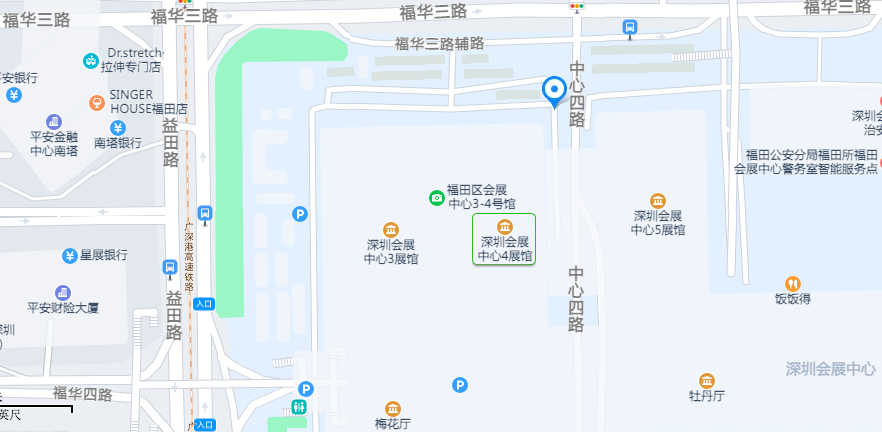Select 福田区会展中心3-4号馆 photo spot
882x432 pixels.
coord(437,197)
